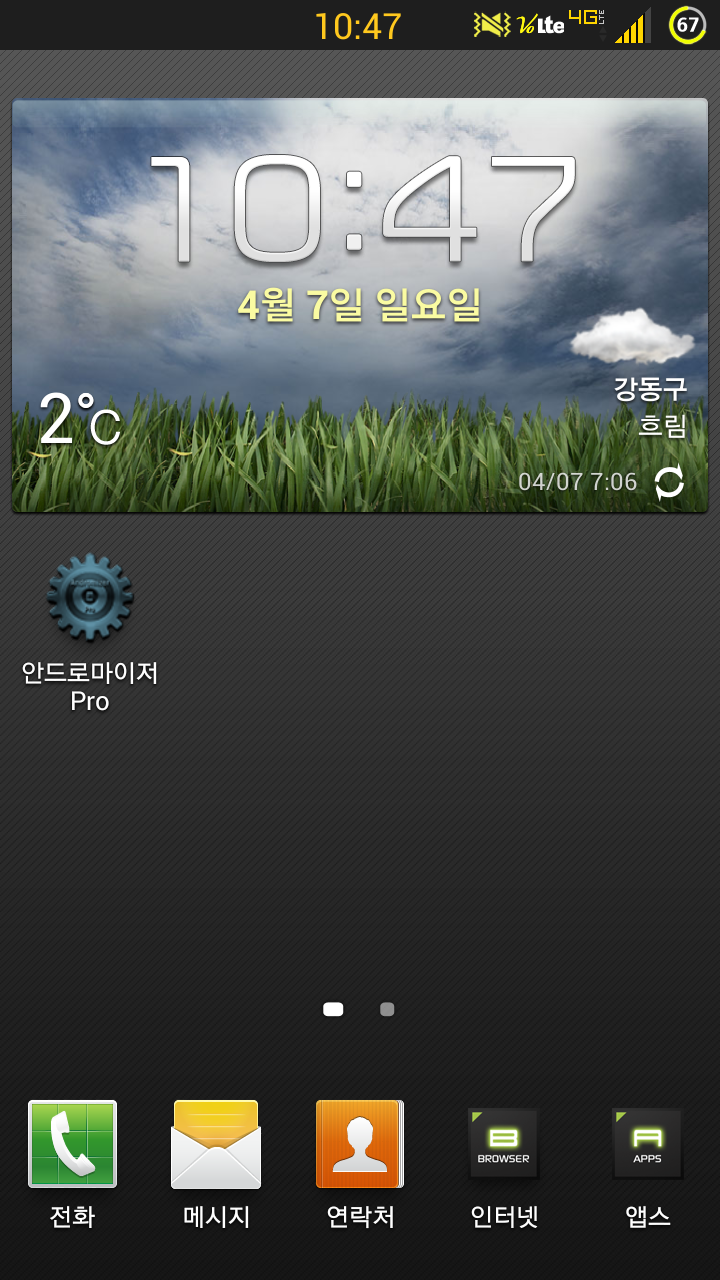Open the clock from the 10:47 widget
Image resolution: width=720 pixels, height=1280 pixels.
[x=360, y=212]
